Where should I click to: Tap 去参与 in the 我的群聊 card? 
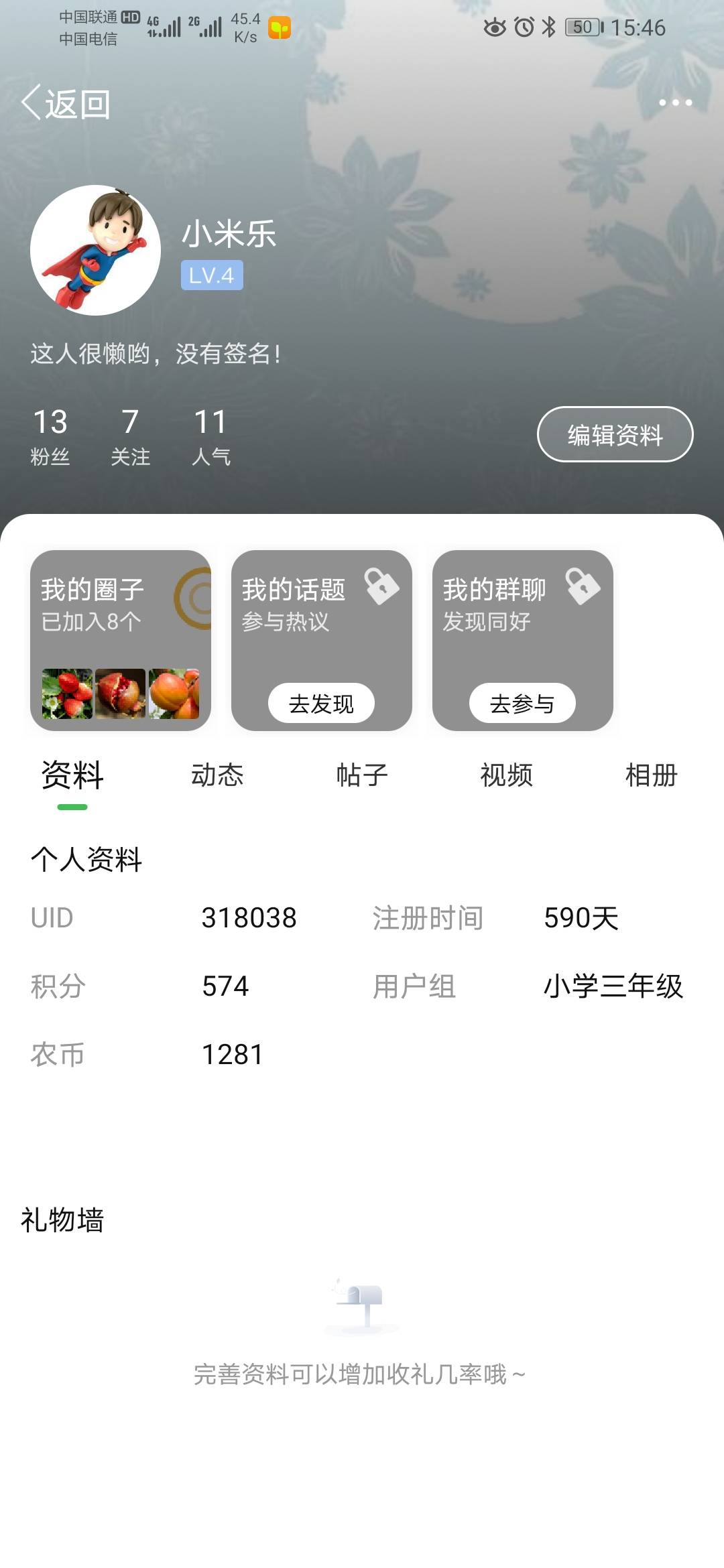point(522,703)
